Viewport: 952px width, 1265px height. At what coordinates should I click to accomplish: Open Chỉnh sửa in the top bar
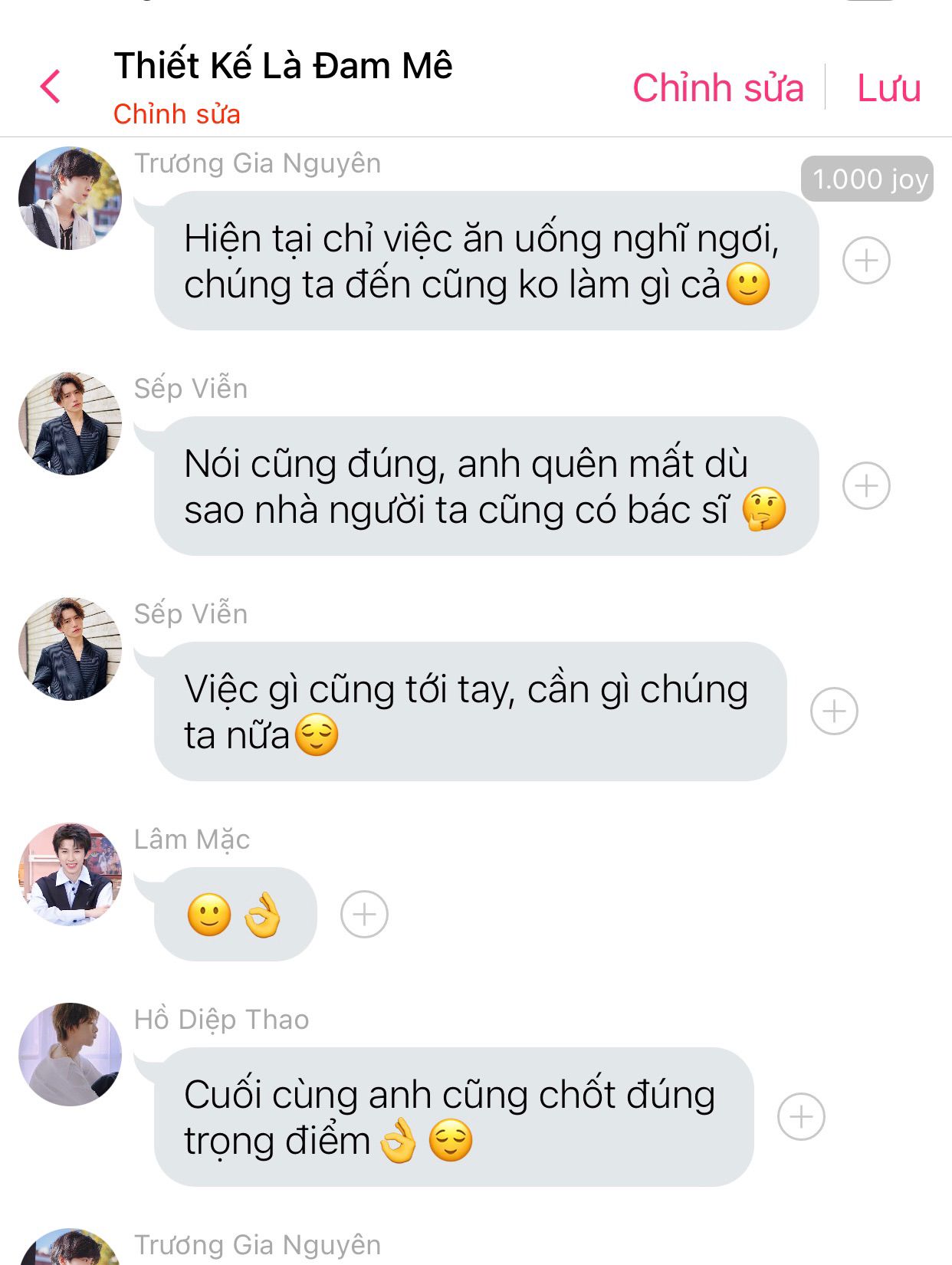coord(717,87)
